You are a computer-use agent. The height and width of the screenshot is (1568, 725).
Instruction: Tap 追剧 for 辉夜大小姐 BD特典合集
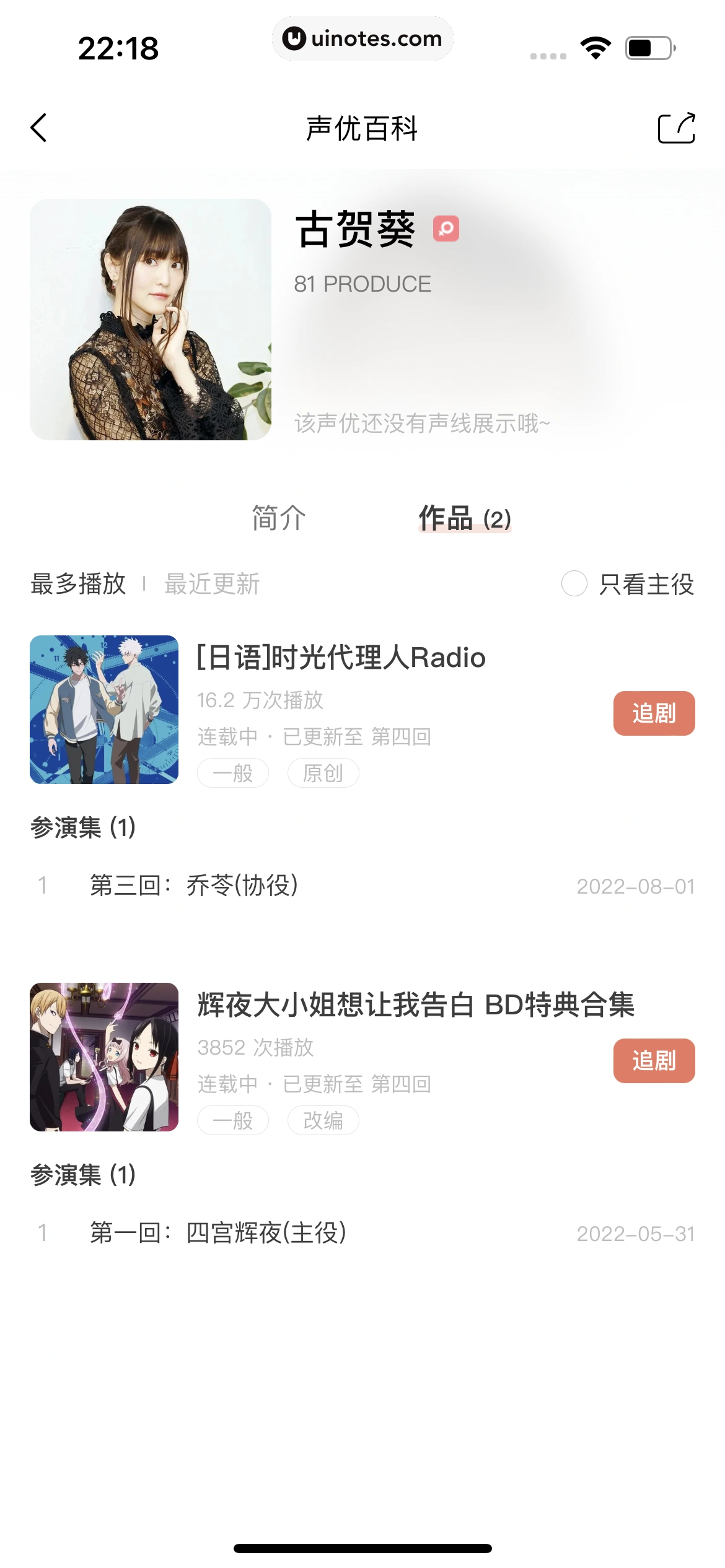click(x=654, y=1061)
